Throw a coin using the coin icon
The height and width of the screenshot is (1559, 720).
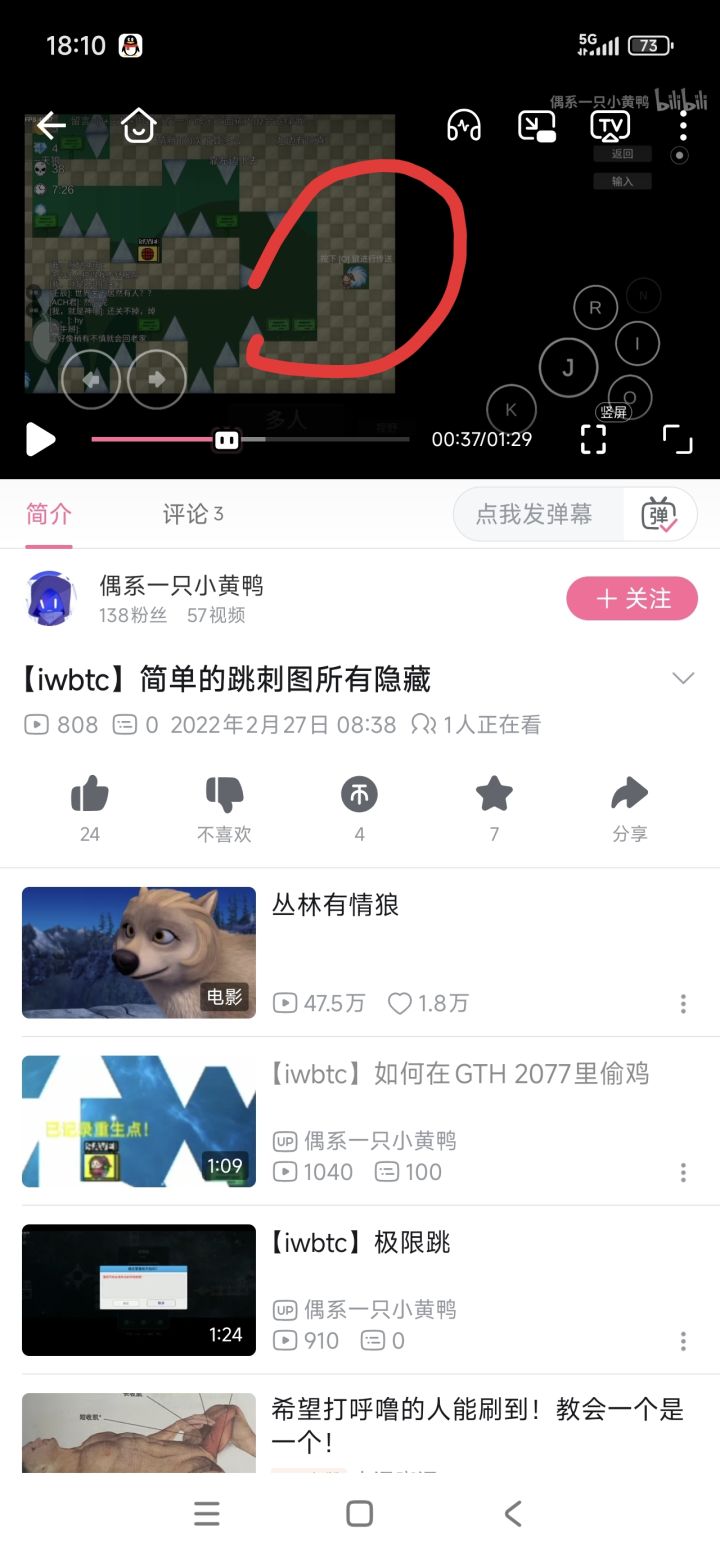point(359,793)
